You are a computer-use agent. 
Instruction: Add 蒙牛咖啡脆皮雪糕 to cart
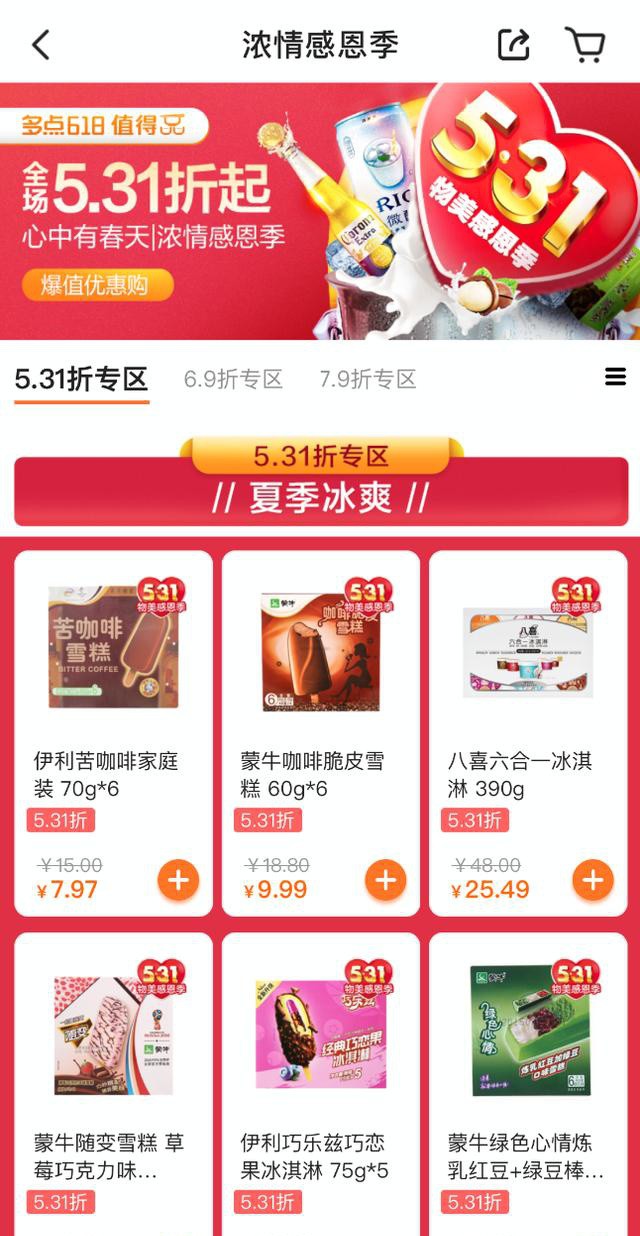[385, 881]
